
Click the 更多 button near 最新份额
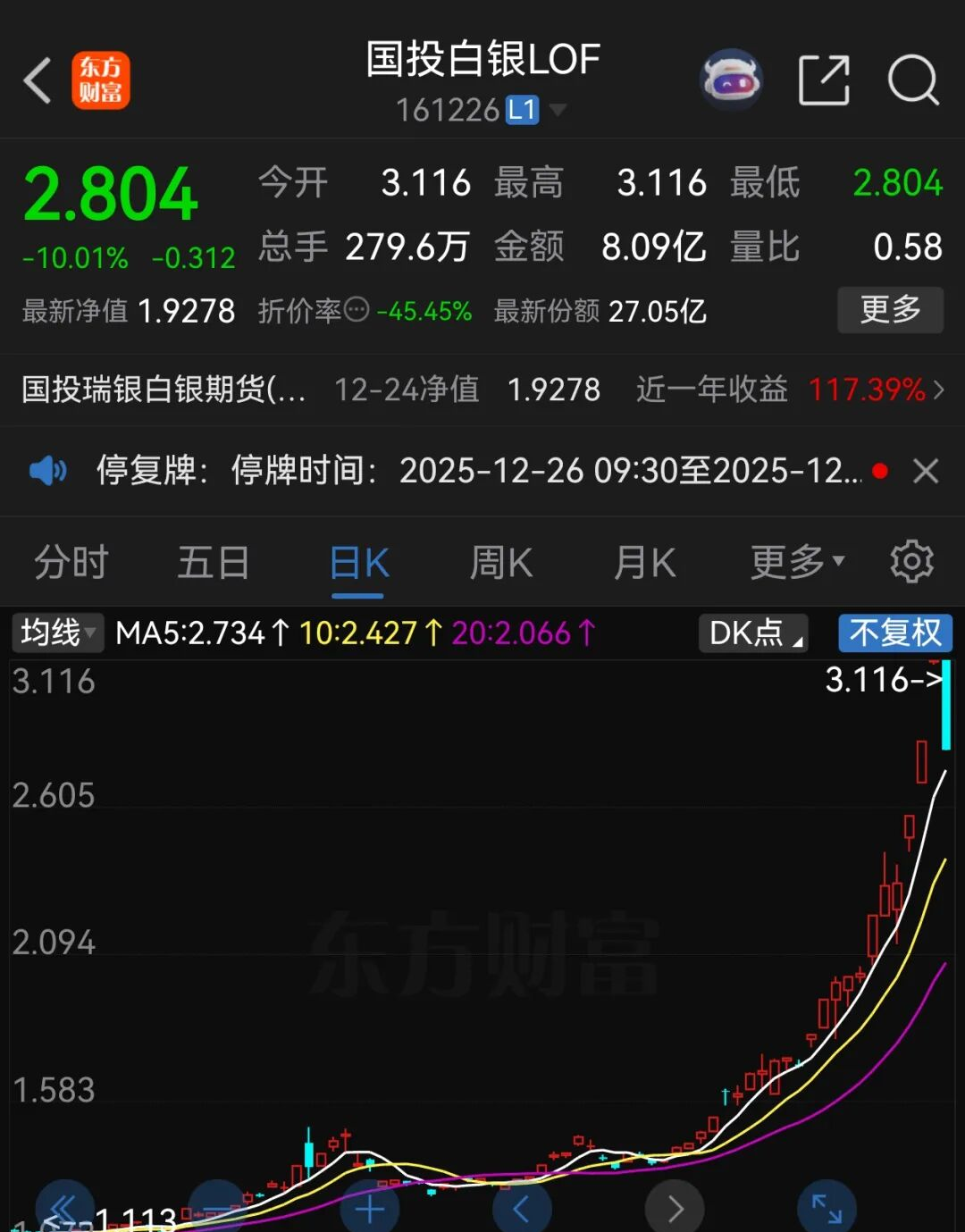point(889,310)
